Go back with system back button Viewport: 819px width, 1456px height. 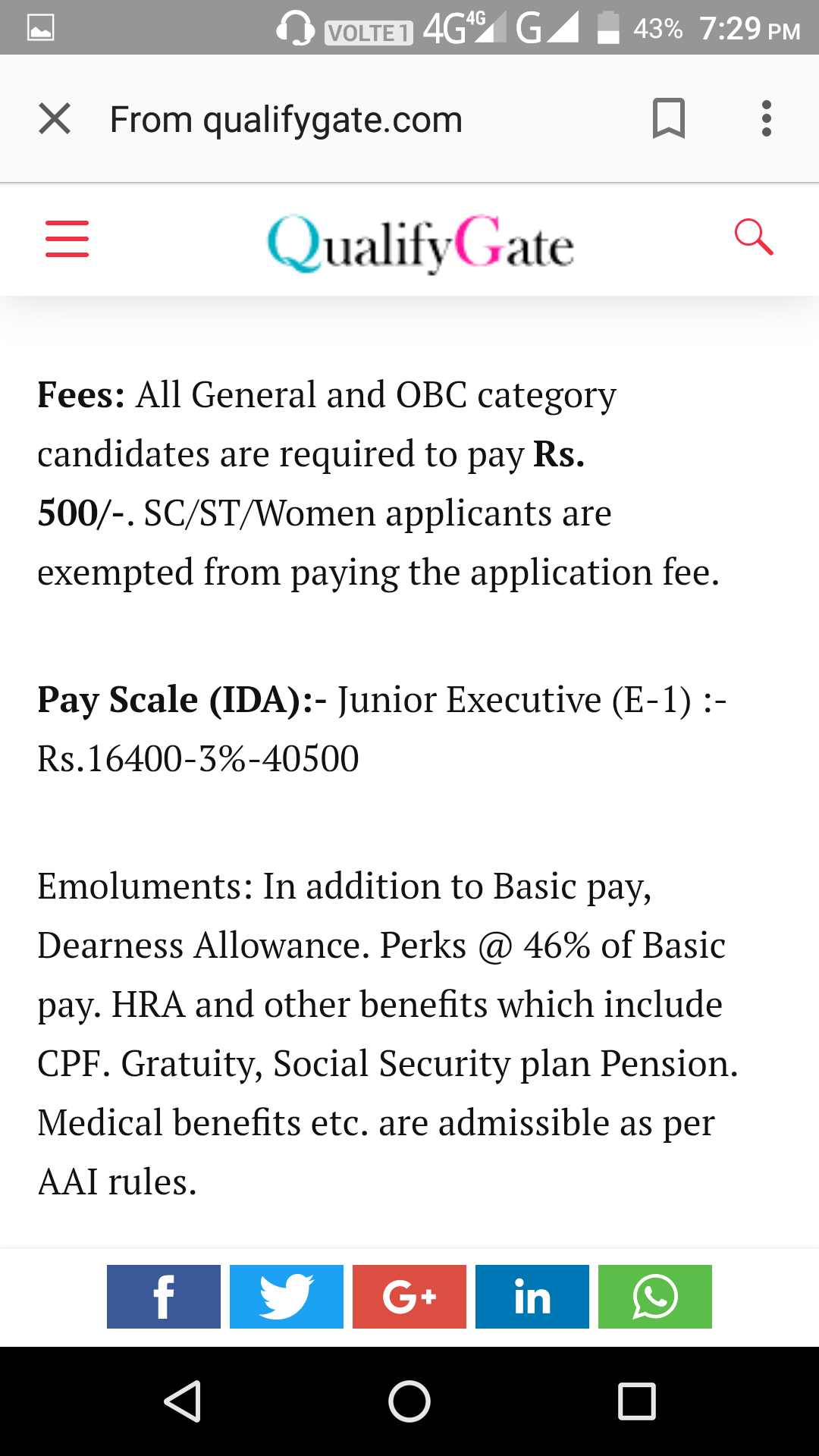[x=183, y=1401]
